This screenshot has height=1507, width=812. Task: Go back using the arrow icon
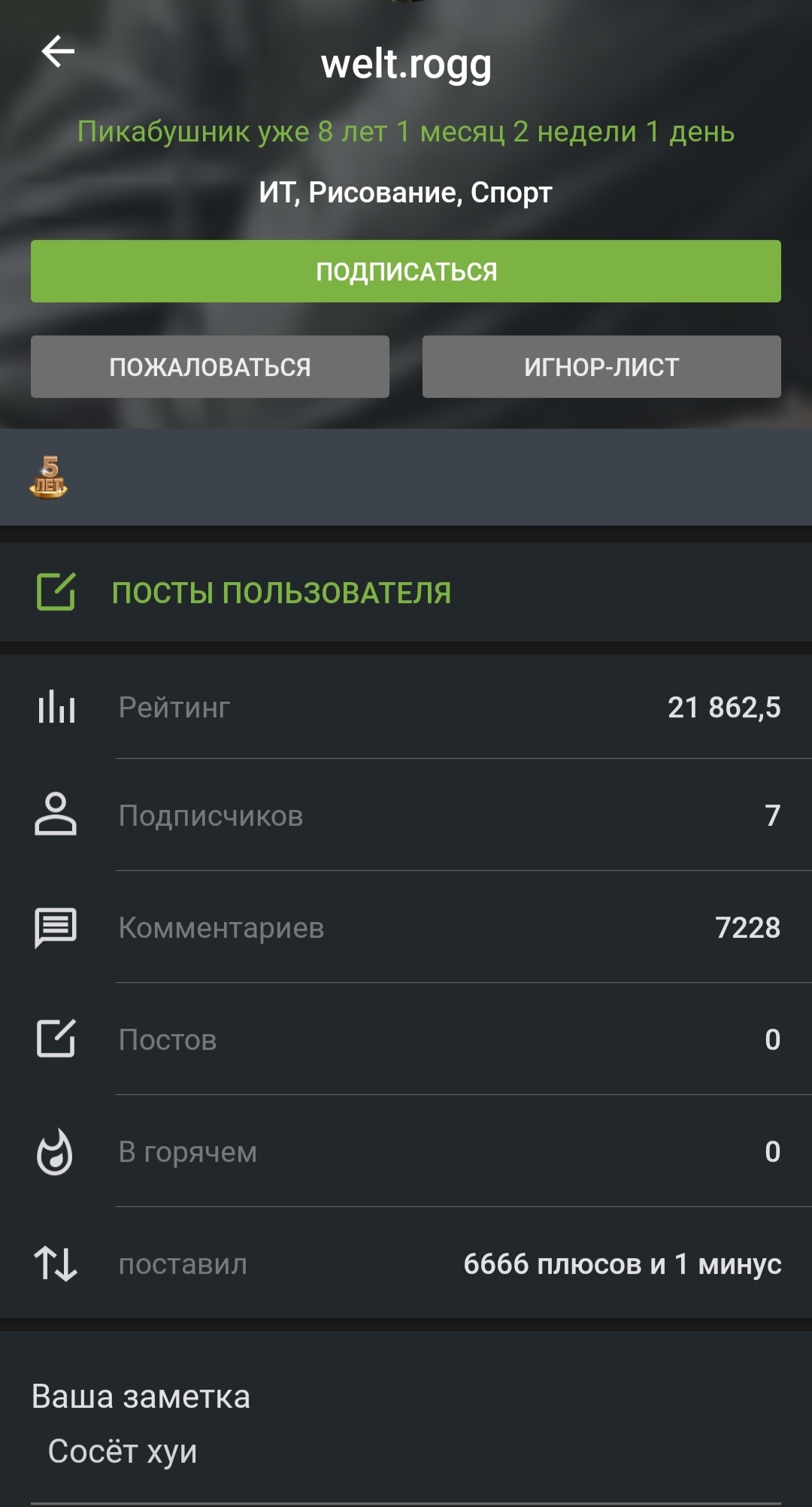[58, 52]
